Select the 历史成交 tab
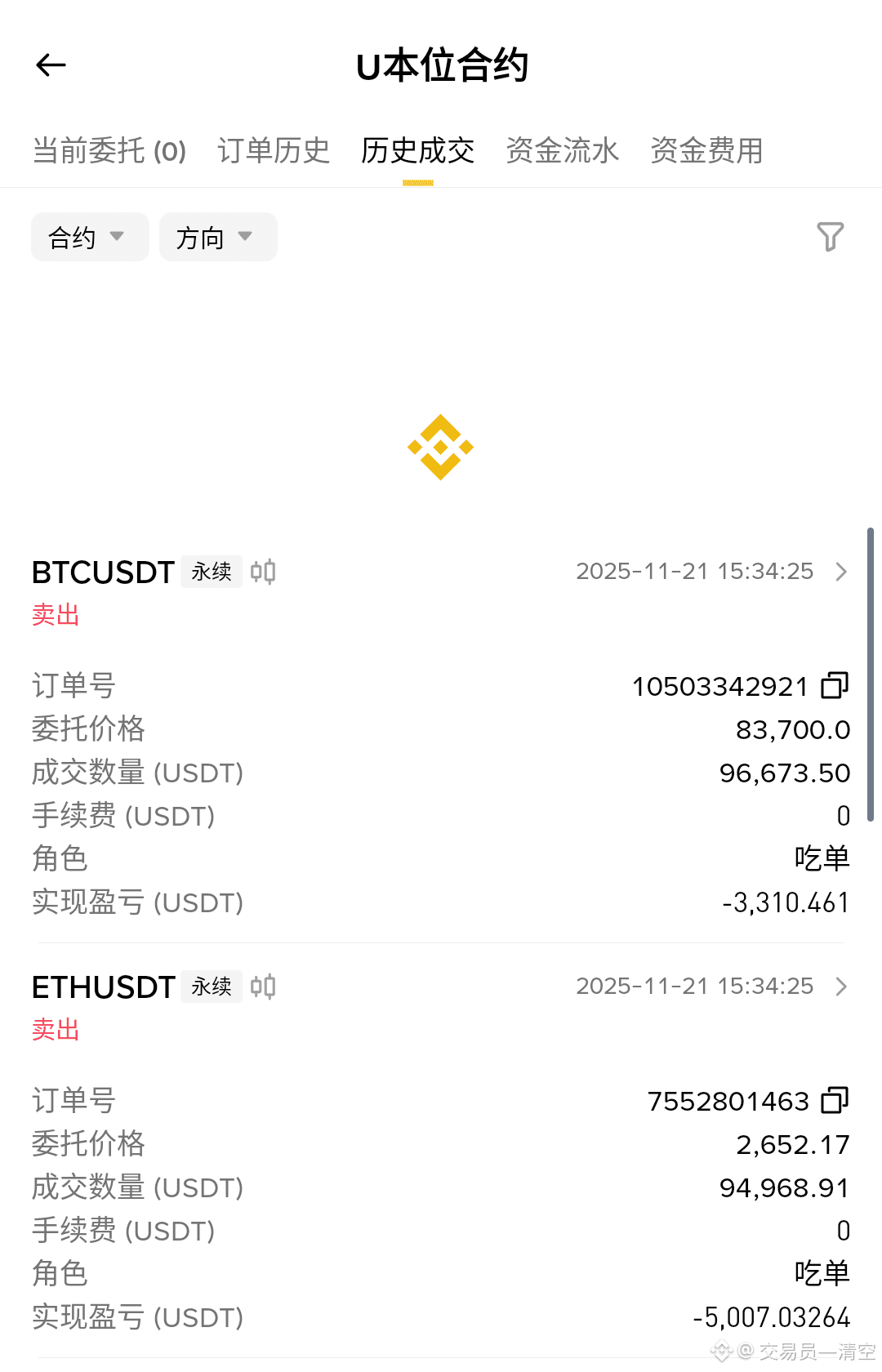The image size is (882, 1372). pyautogui.click(x=417, y=151)
